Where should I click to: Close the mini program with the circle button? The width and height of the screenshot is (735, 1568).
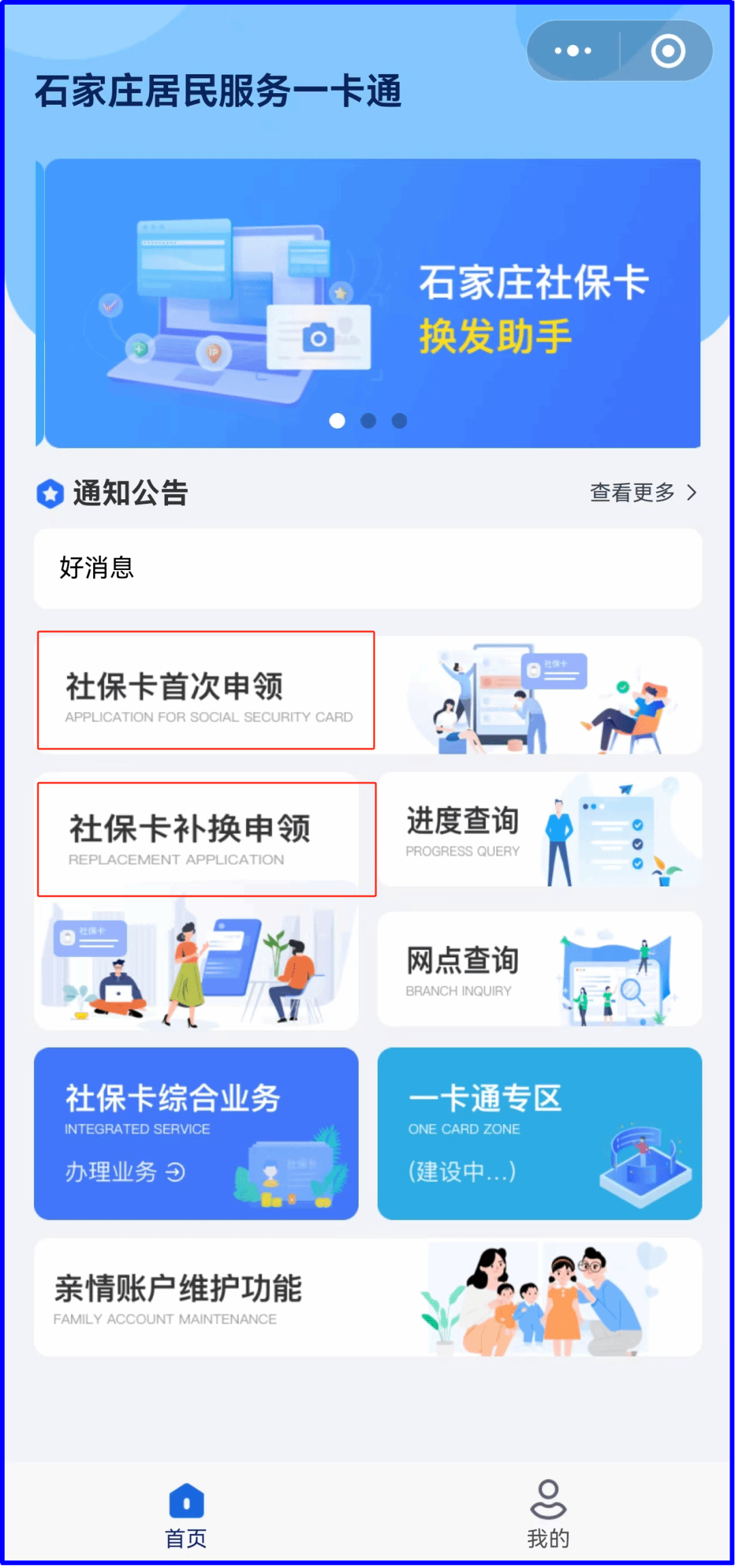[x=668, y=51]
